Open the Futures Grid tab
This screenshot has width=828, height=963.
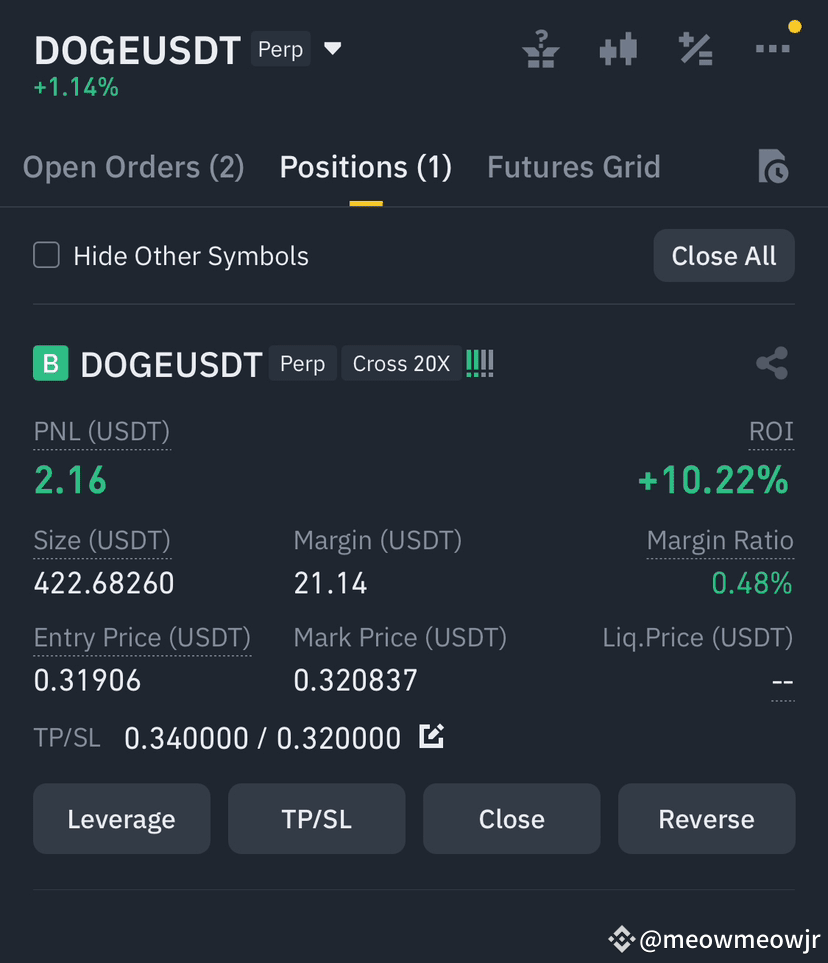pyautogui.click(x=573, y=167)
